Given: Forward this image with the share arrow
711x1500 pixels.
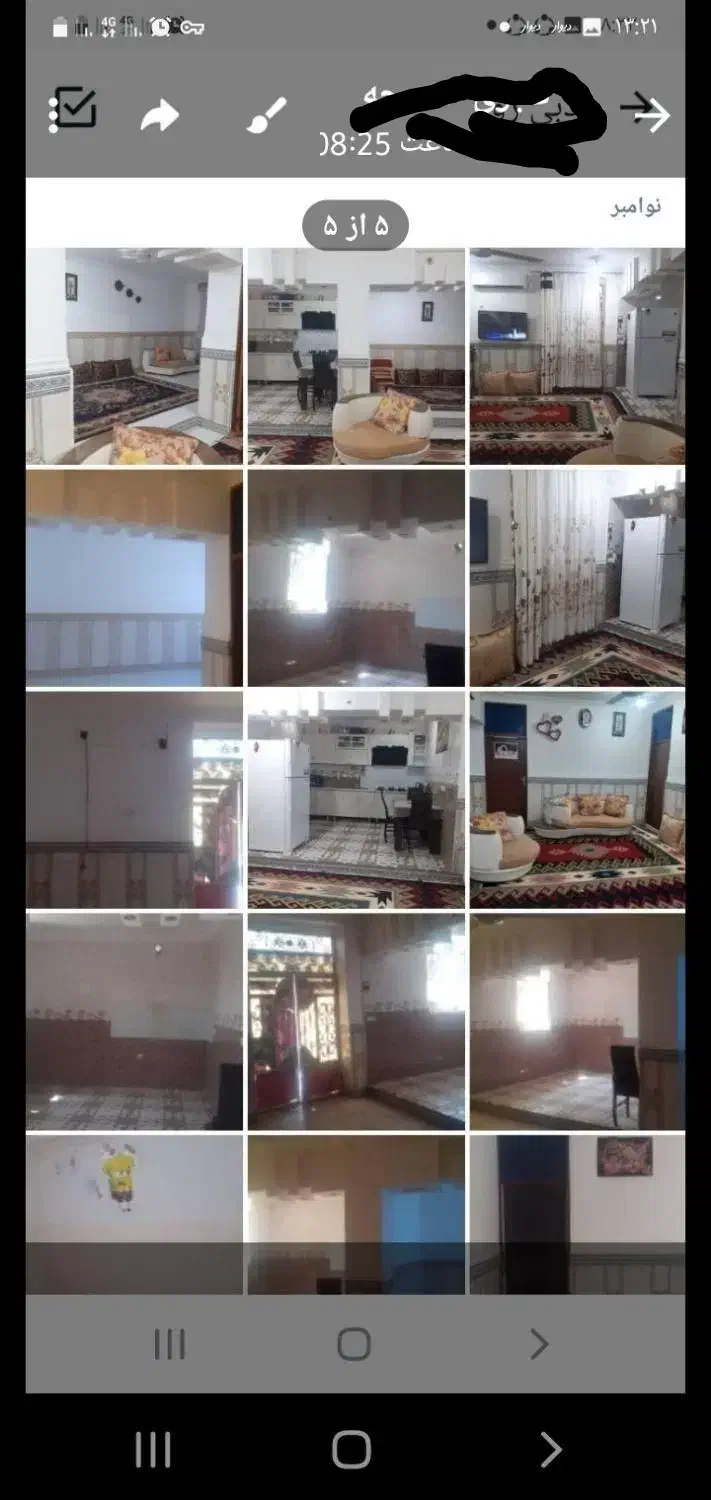Looking at the screenshot, I should point(159,116).
